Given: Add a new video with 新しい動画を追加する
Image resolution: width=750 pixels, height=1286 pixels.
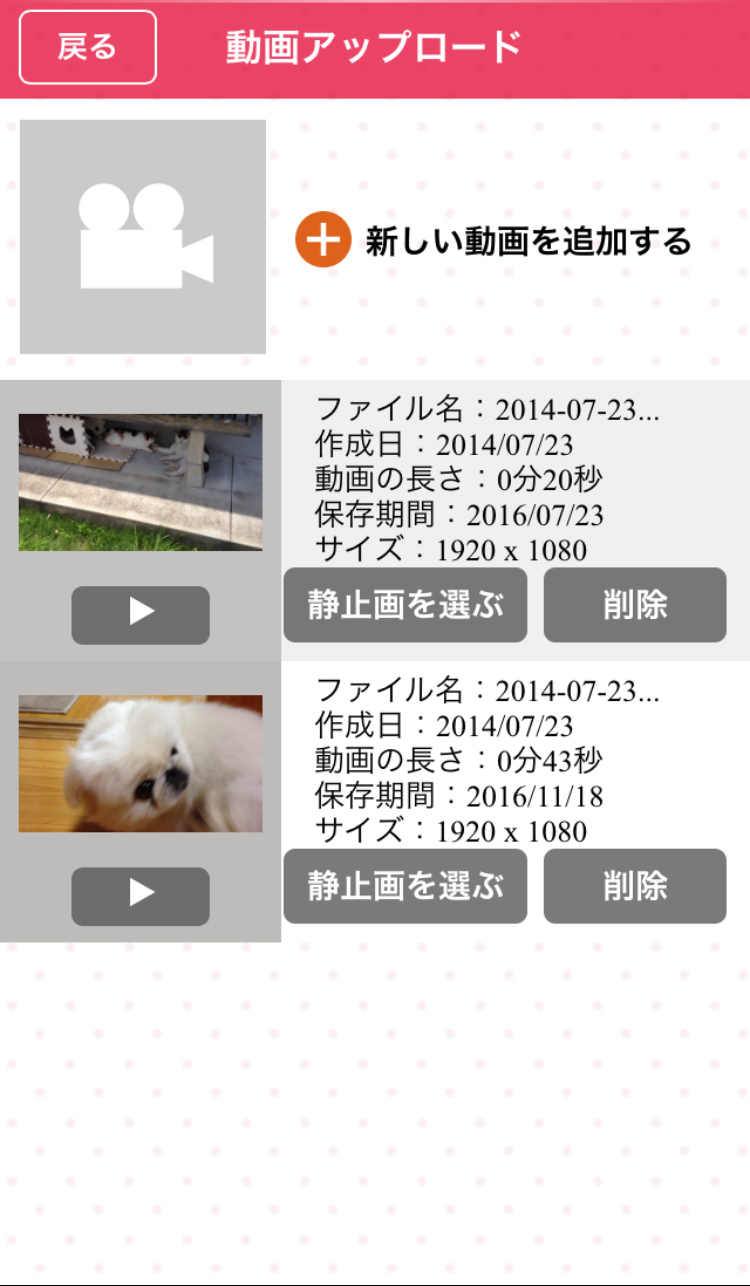Looking at the screenshot, I should click(494, 241).
